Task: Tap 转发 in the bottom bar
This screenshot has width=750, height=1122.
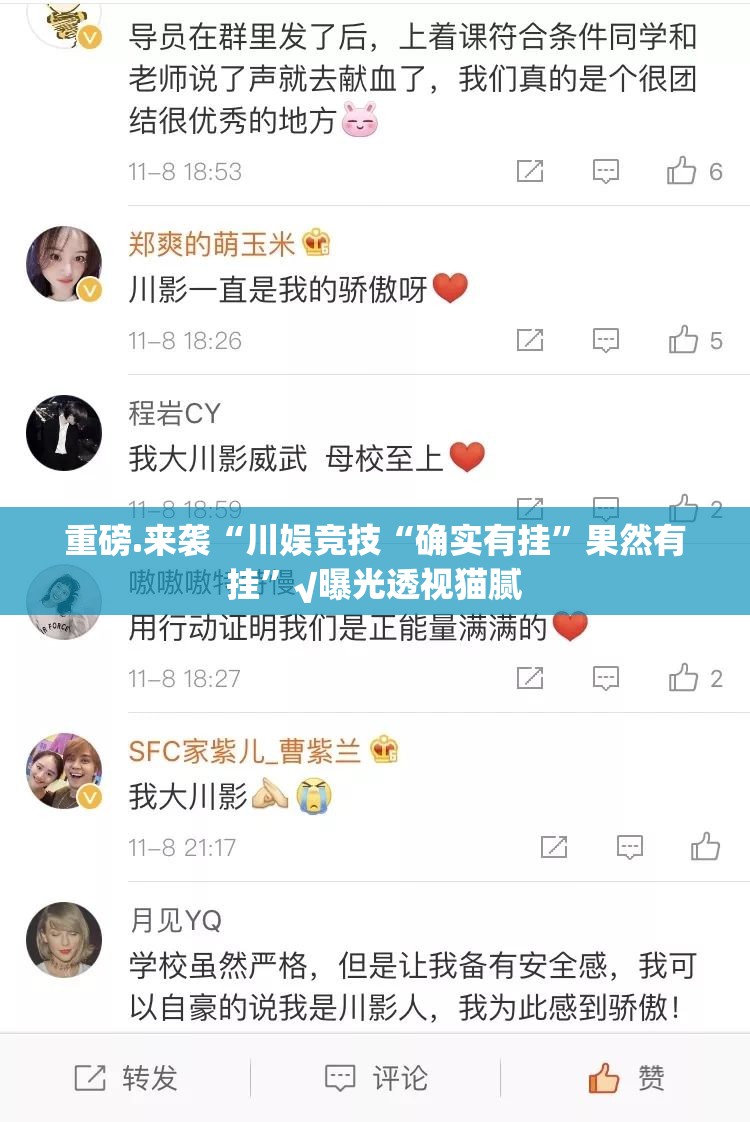Action: point(126,1078)
